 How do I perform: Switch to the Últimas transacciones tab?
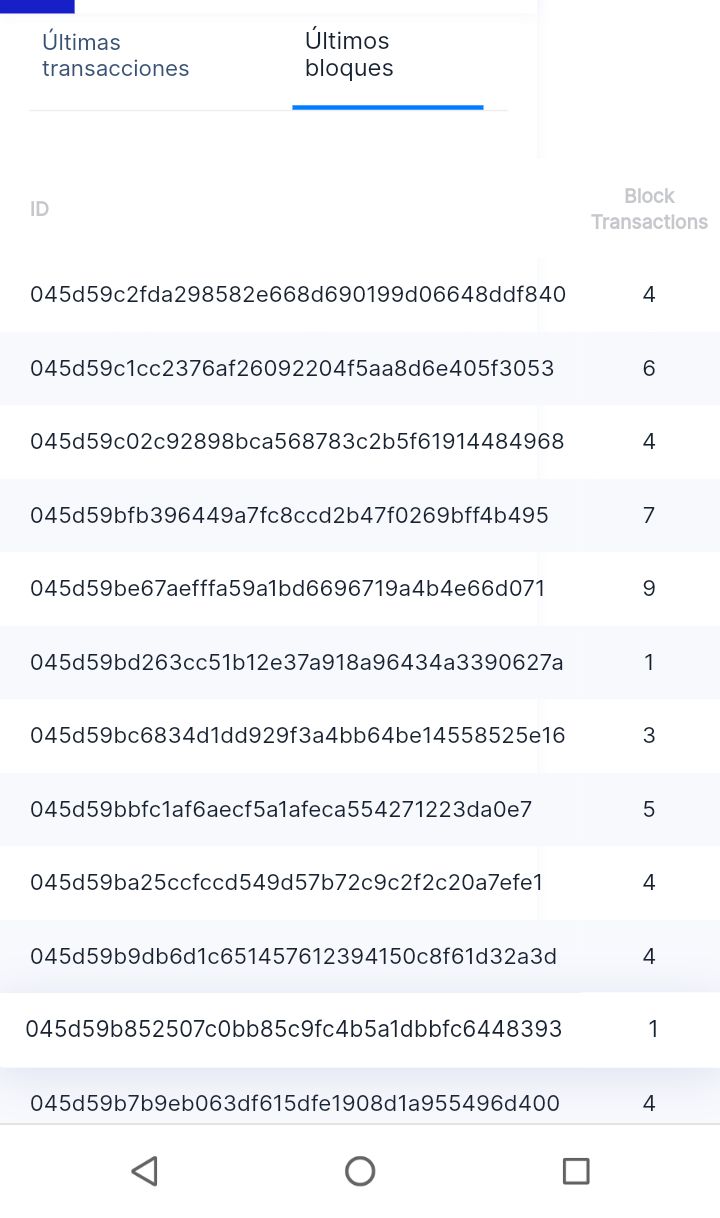(115, 56)
